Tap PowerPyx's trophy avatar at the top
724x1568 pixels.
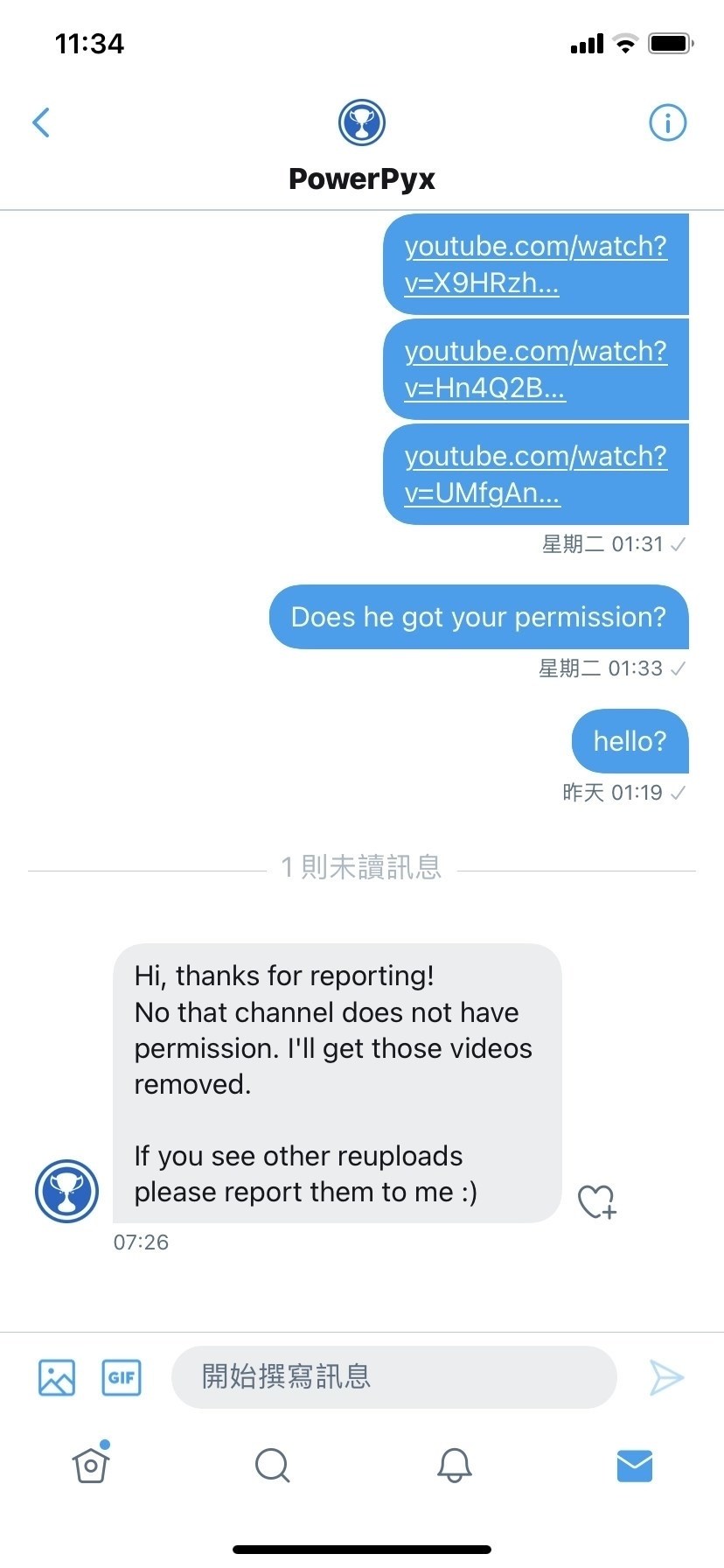tap(361, 122)
